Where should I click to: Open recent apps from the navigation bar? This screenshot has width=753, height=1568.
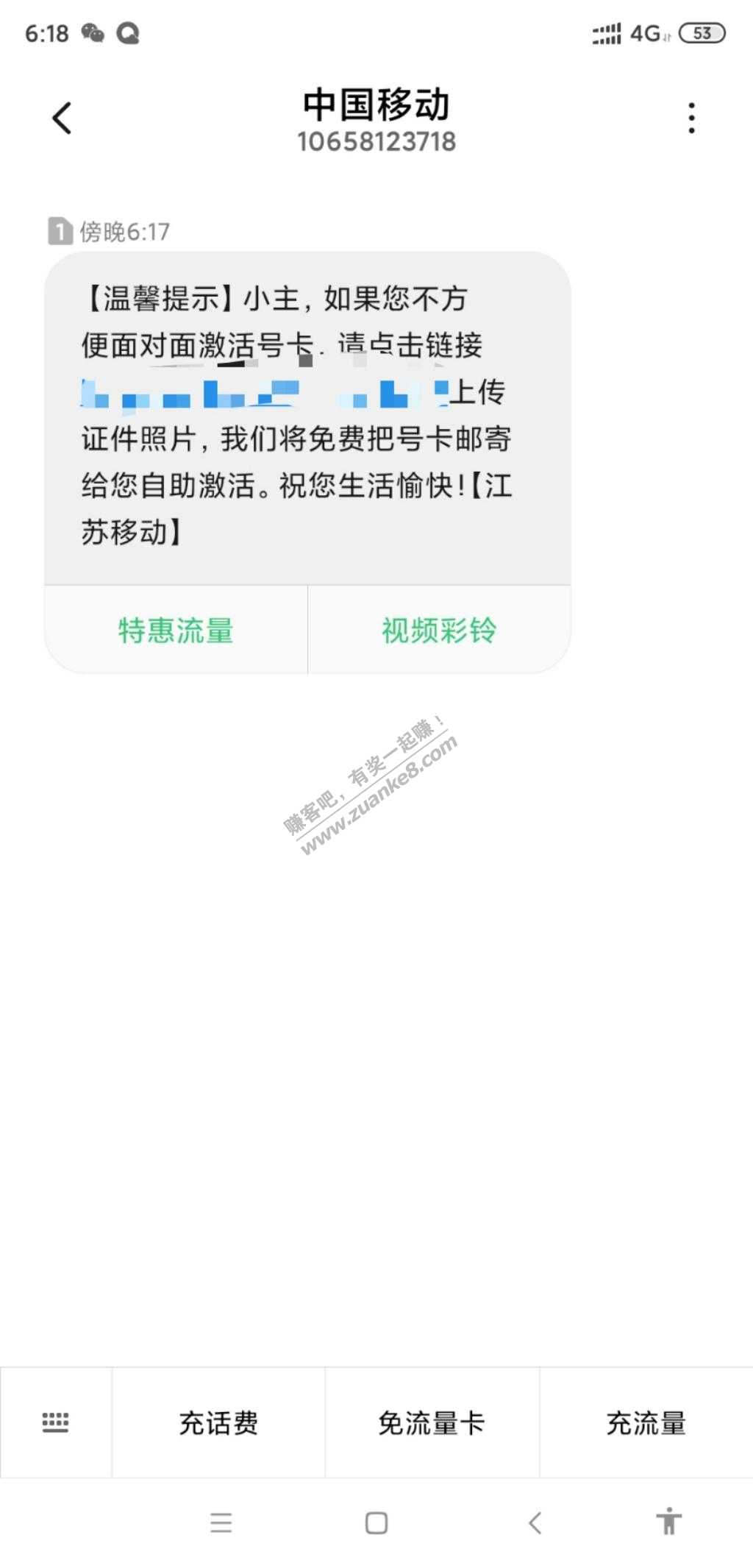[x=221, y=1522]
